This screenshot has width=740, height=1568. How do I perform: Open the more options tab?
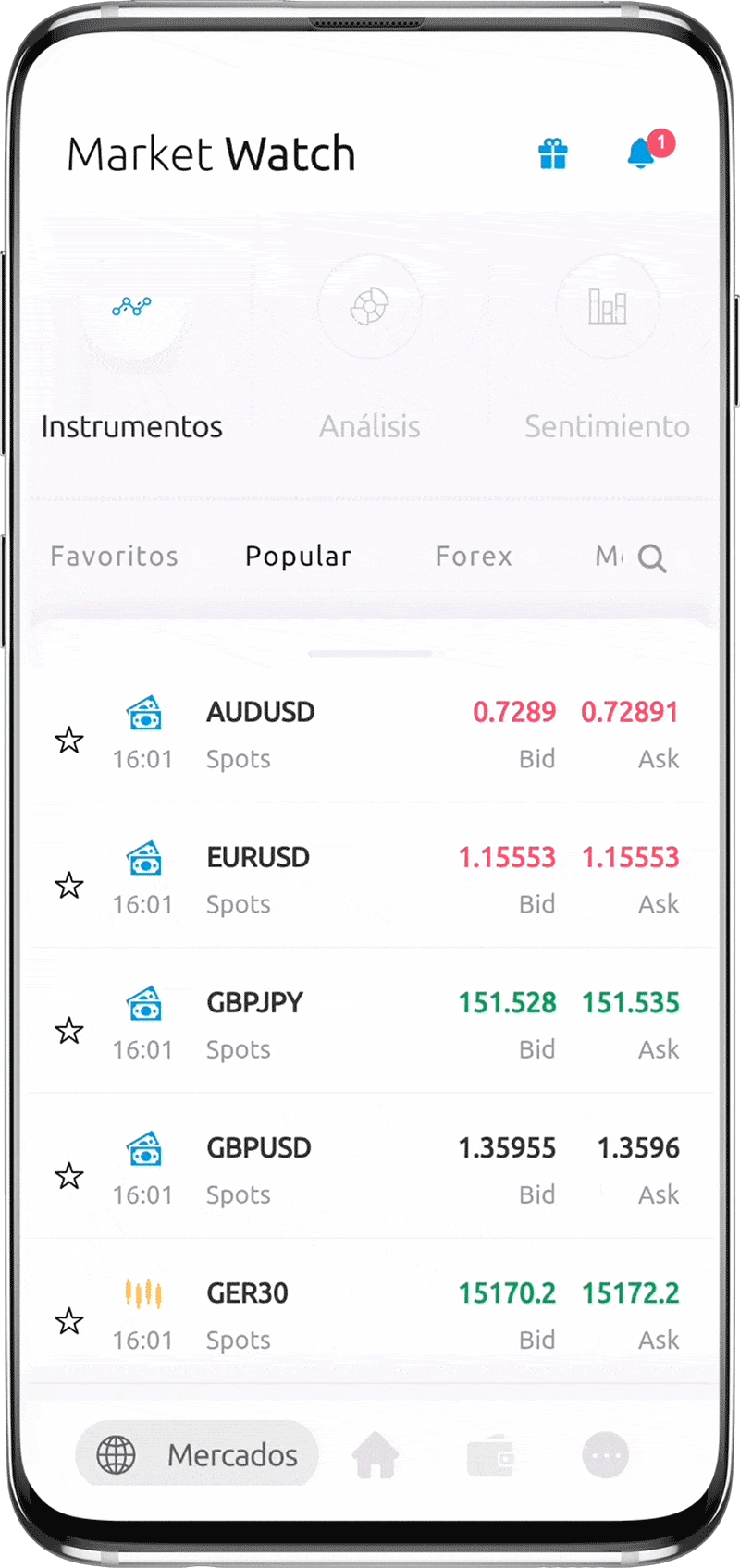click(606, 1456)
